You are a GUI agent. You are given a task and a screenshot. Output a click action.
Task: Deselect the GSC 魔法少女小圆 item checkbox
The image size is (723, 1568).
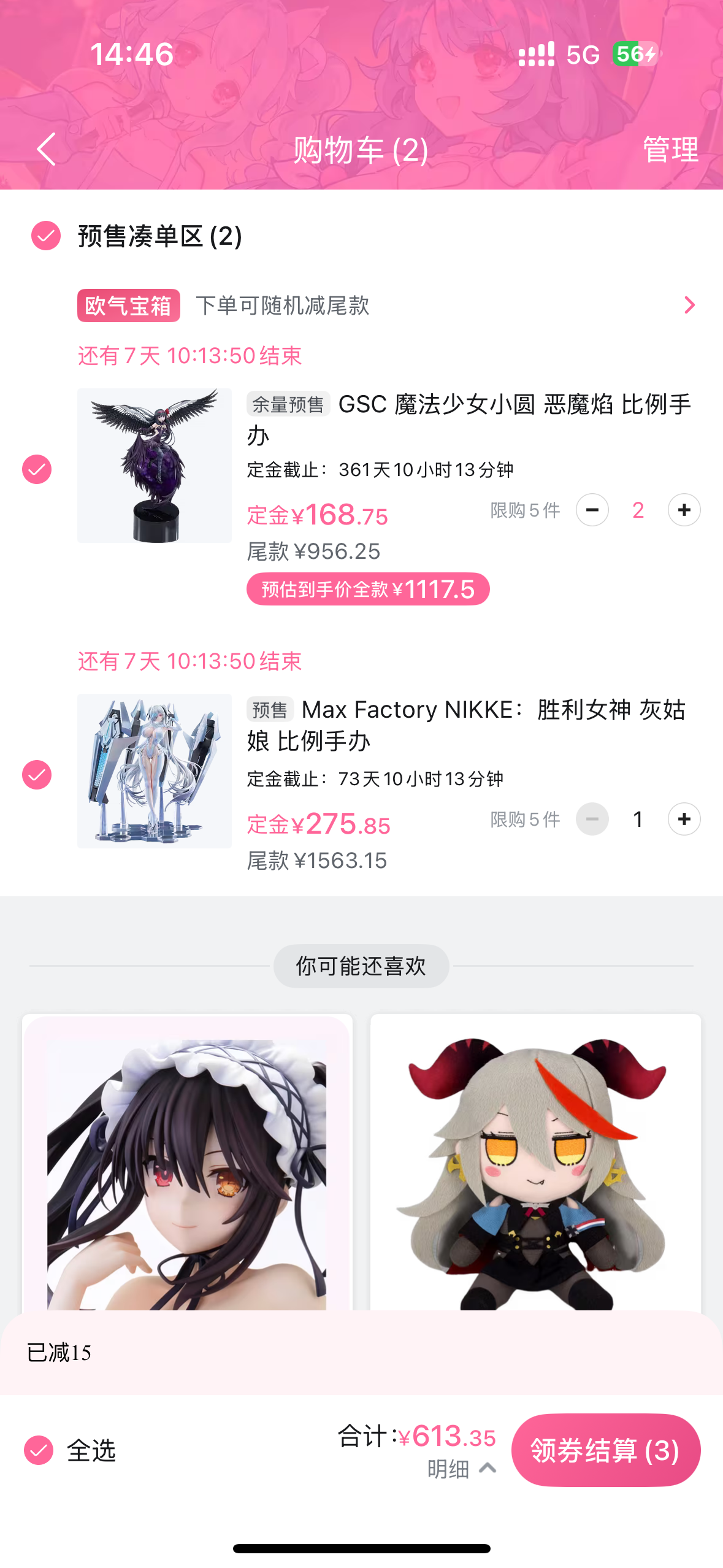coord(37,469)
